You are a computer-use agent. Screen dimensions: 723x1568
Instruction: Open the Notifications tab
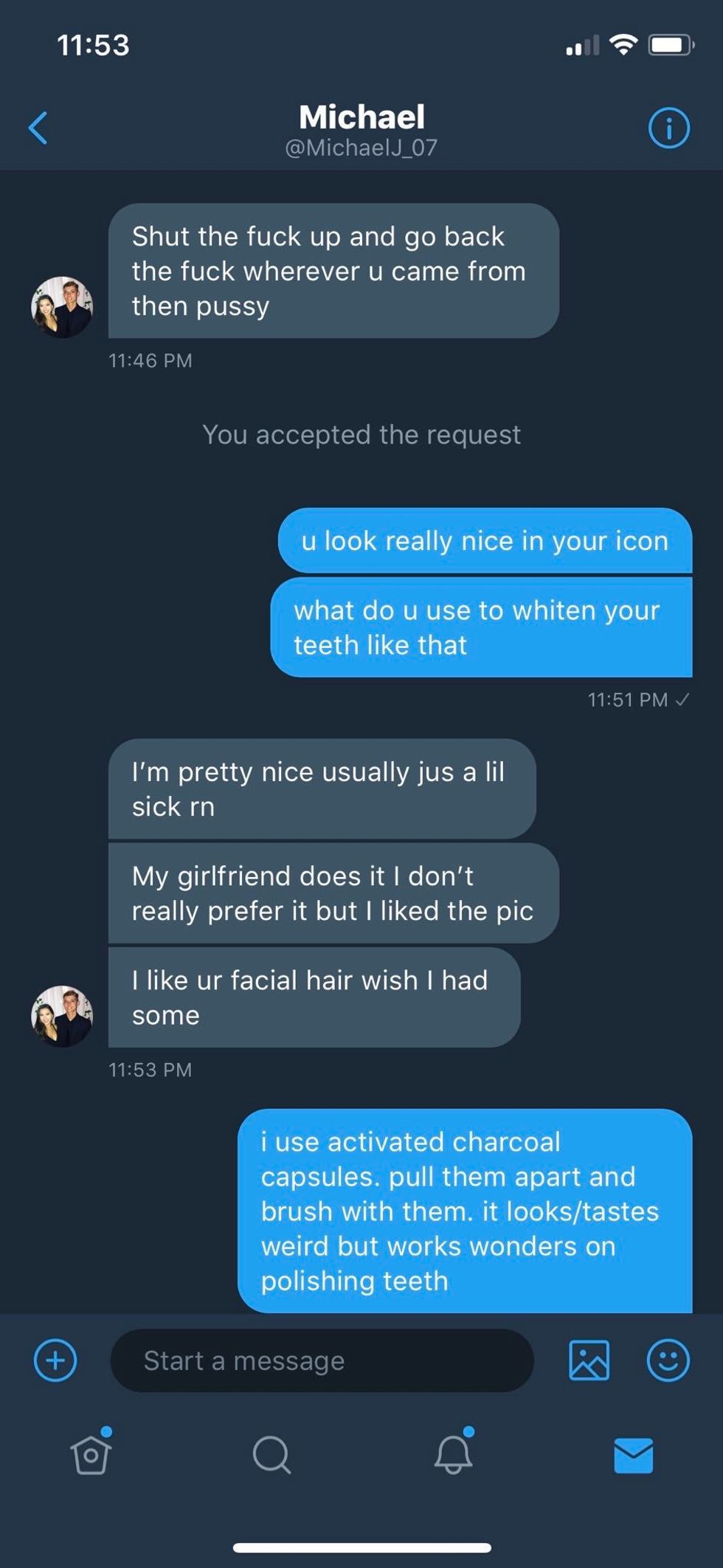point(453,1455)
